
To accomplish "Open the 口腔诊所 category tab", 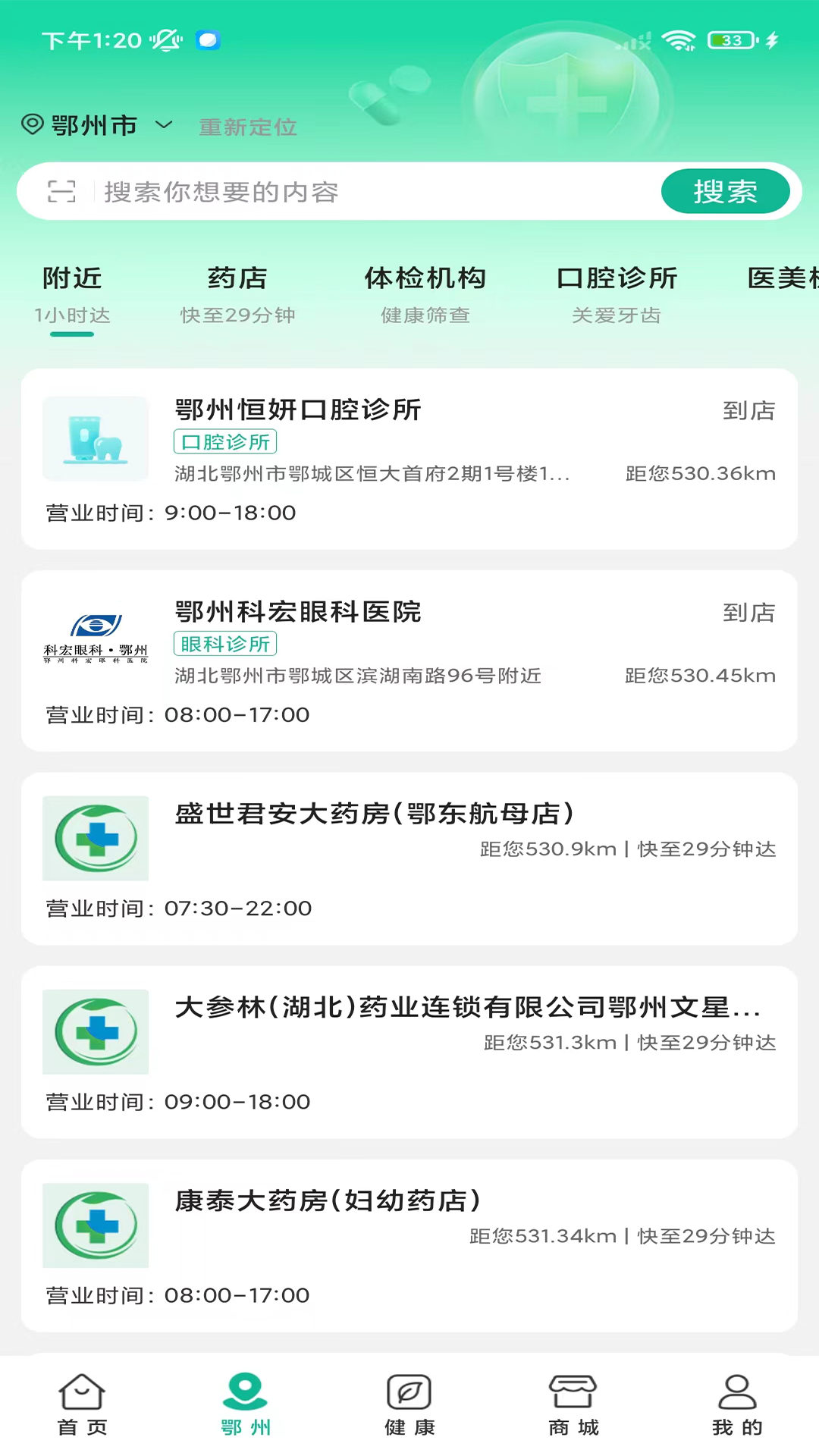I will click(617, 278).
